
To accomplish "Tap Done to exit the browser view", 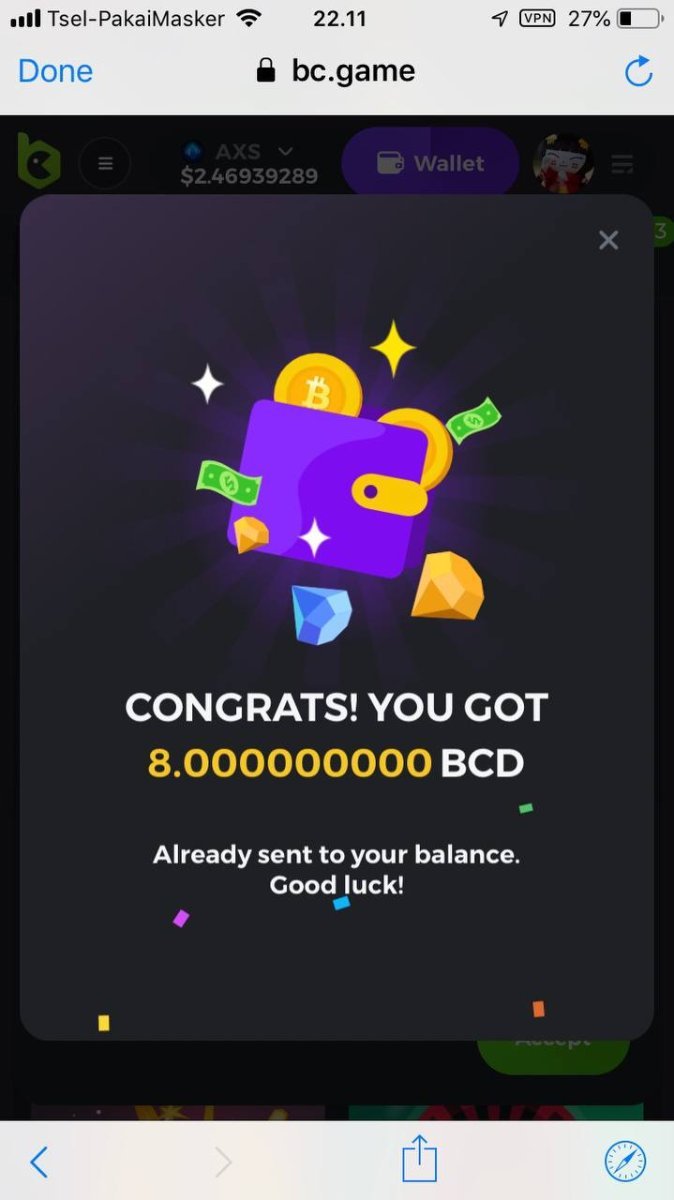I will [x=55, y=71].
